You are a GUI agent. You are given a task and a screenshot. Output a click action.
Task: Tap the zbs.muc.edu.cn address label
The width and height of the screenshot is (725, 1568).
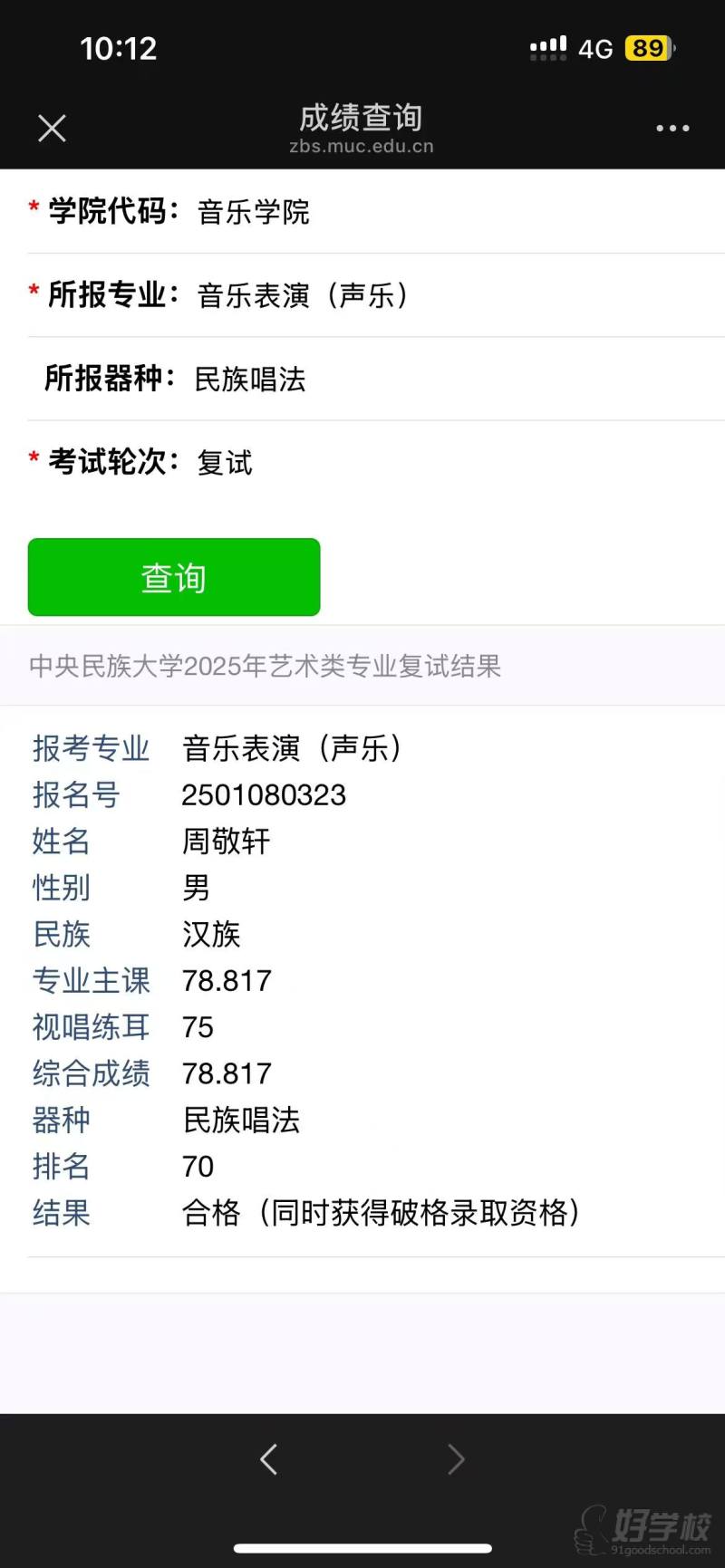(x=362, y=145)
